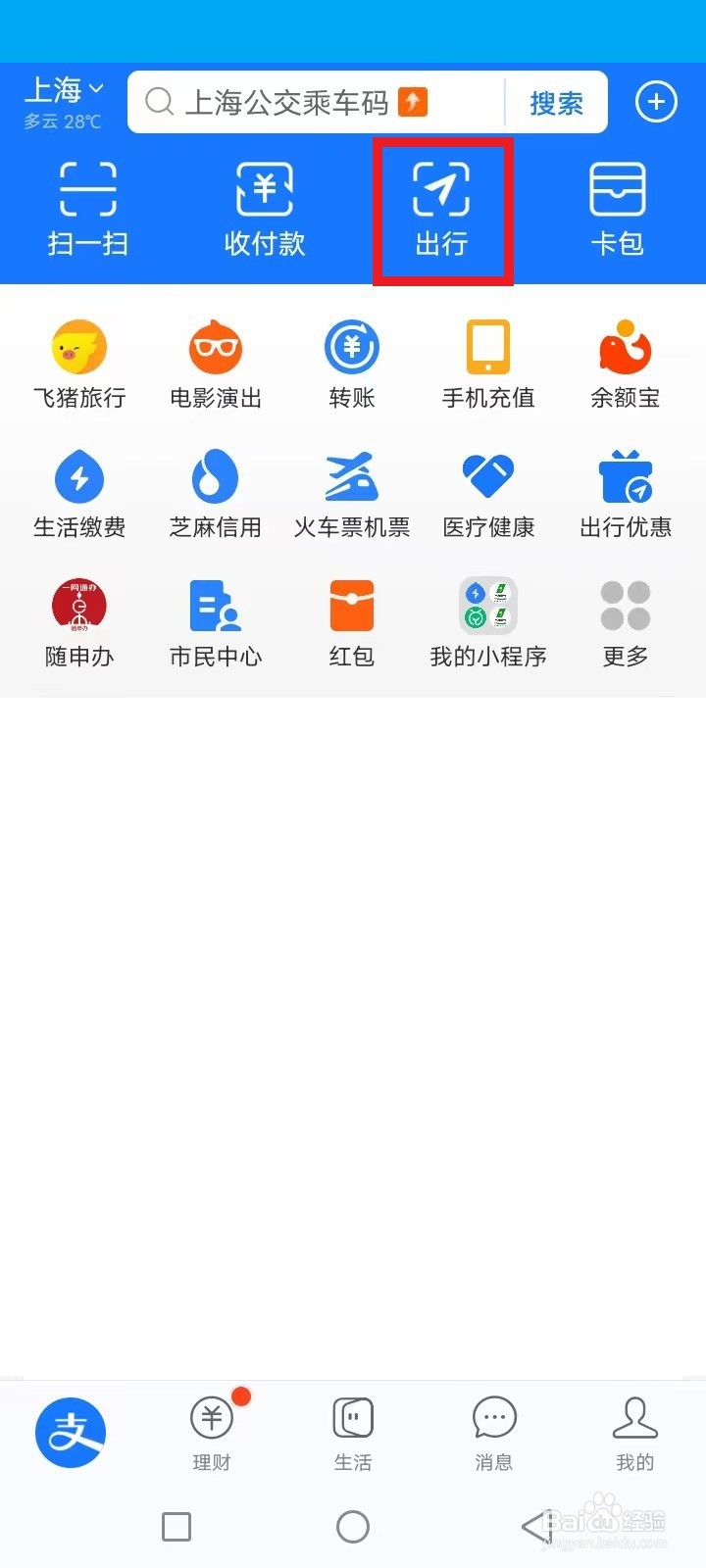Viewport: 706px width, 1568px height.
Task: Open 生活缴费 utilities payment
Action: [79, 494]
